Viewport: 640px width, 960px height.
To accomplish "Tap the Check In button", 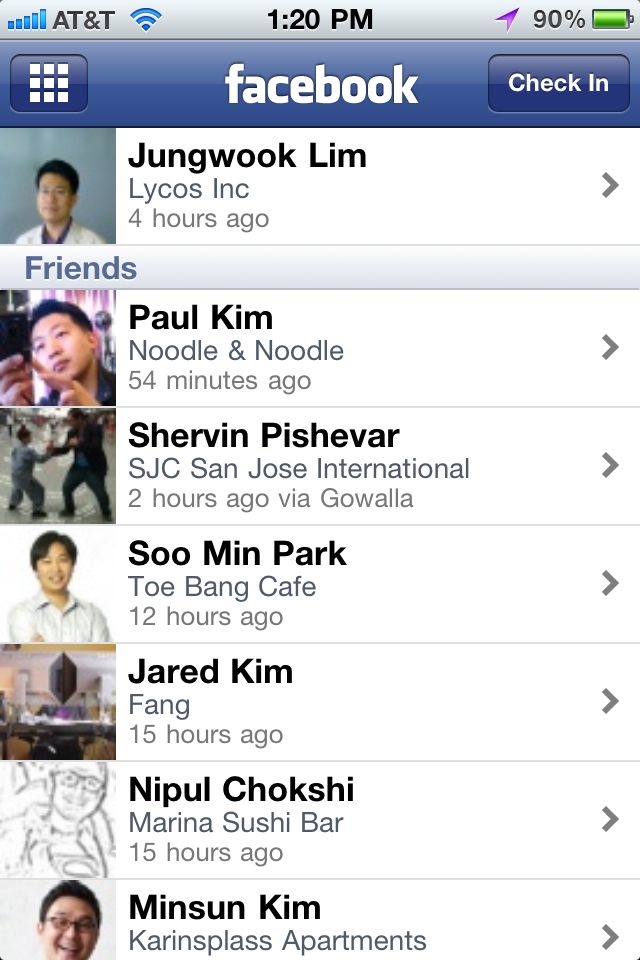I will [558, 83].
